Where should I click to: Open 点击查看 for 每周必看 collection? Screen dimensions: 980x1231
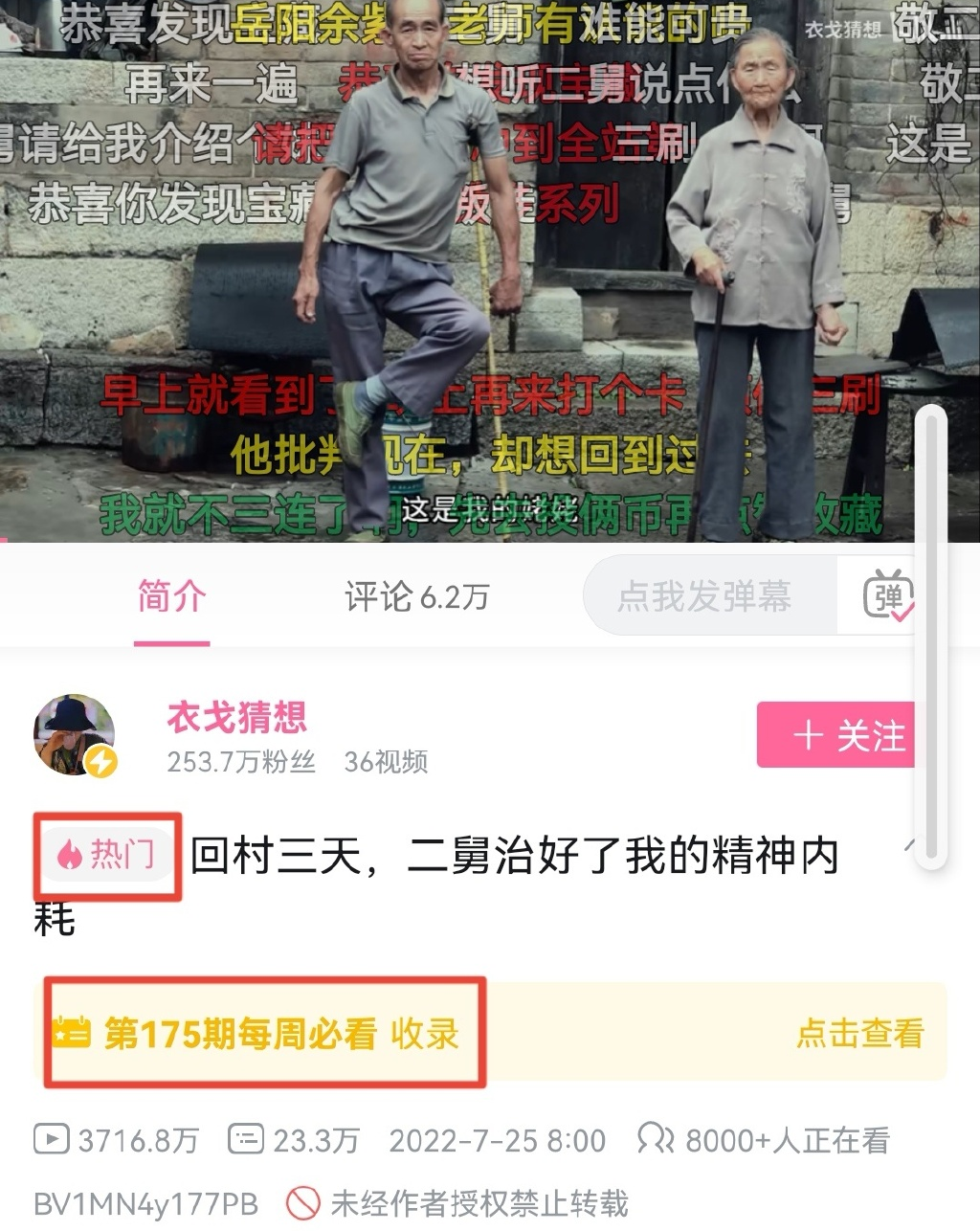[859, 1034]
